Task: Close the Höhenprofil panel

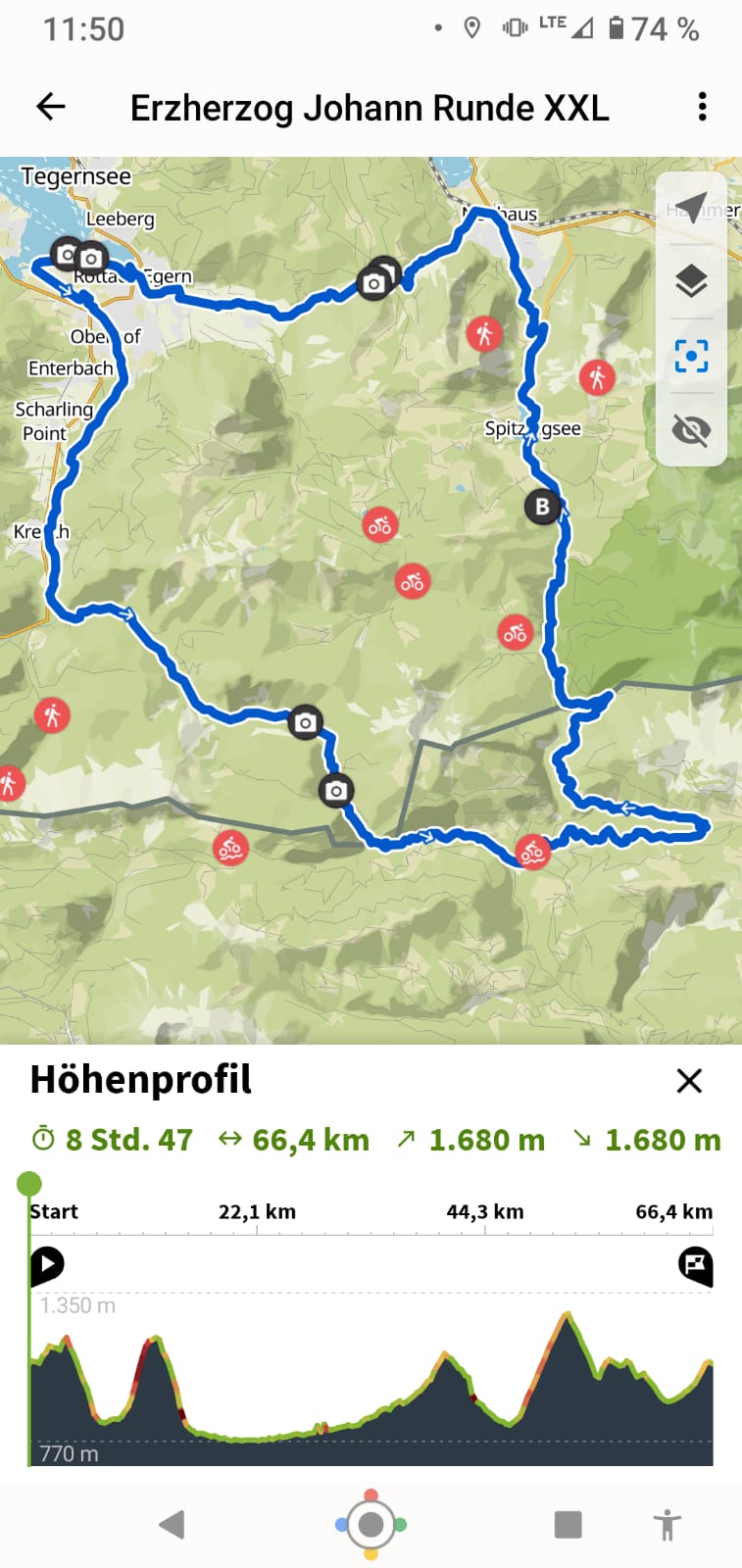Action: (689, 1081)
